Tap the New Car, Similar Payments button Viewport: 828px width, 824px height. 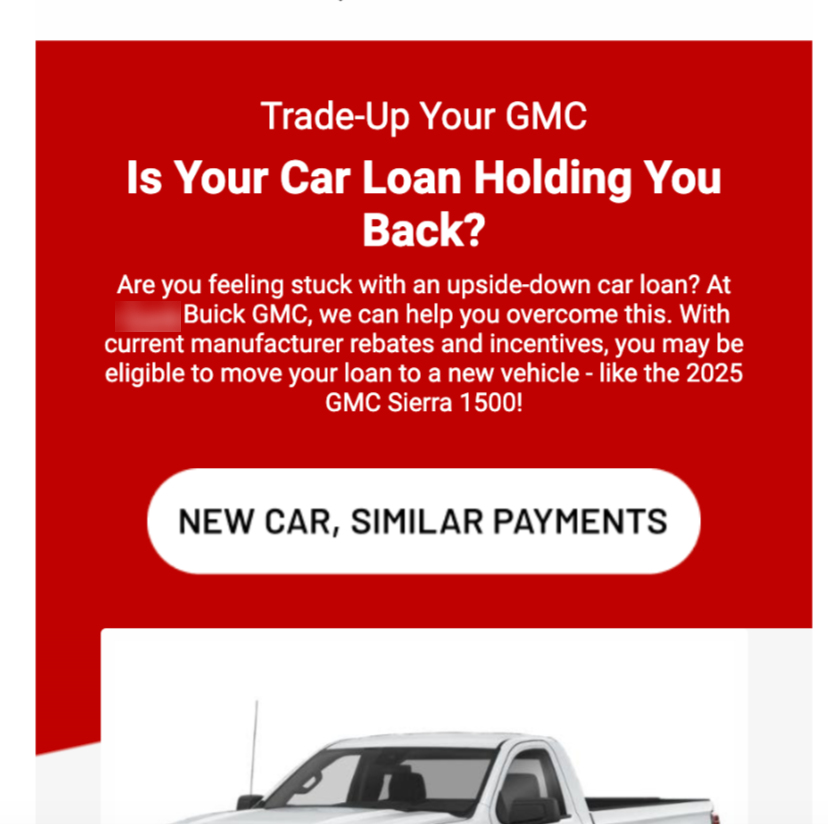point(423,521)
